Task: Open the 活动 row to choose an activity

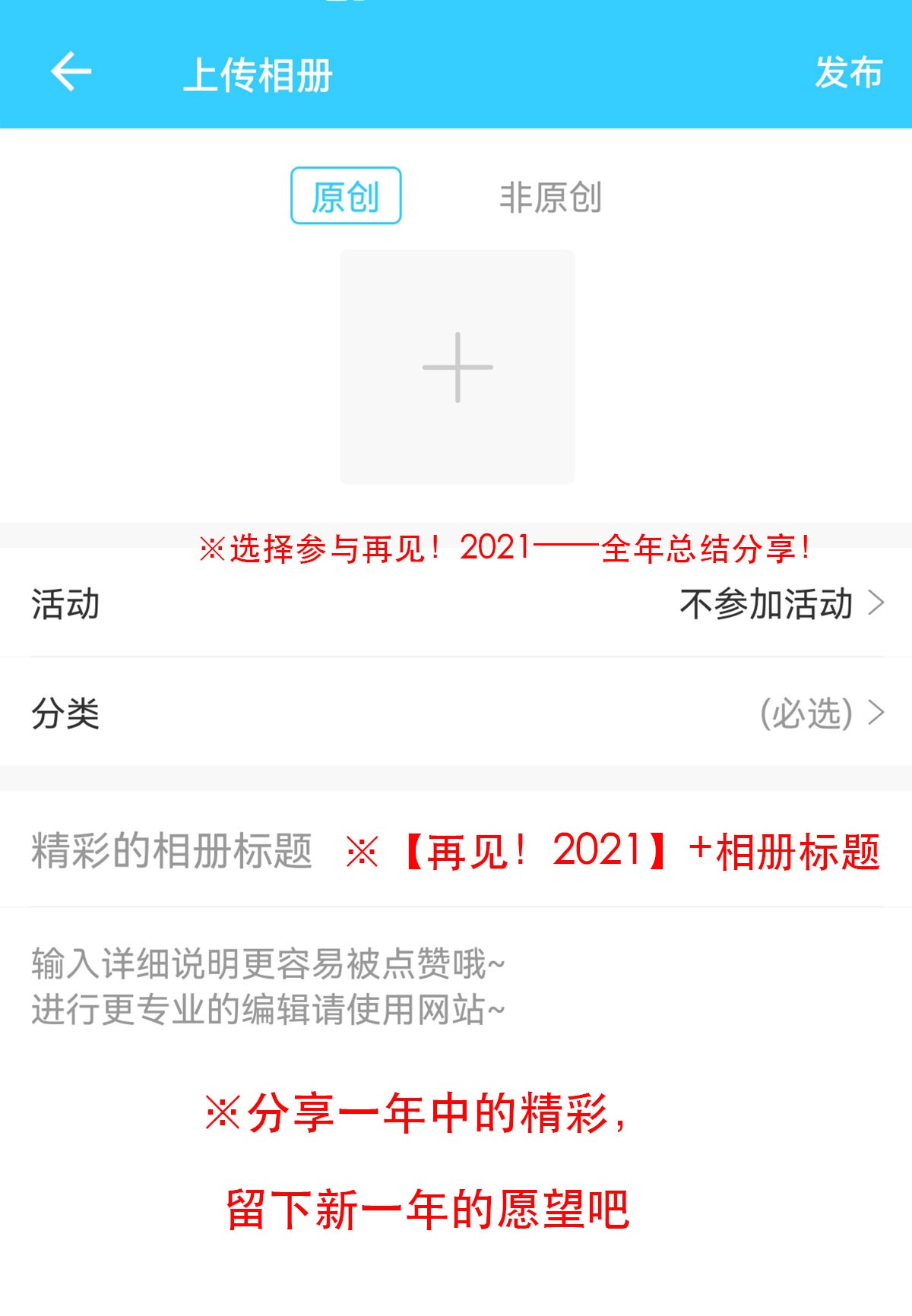Action: pyautogui.click(x=456, y=604)
